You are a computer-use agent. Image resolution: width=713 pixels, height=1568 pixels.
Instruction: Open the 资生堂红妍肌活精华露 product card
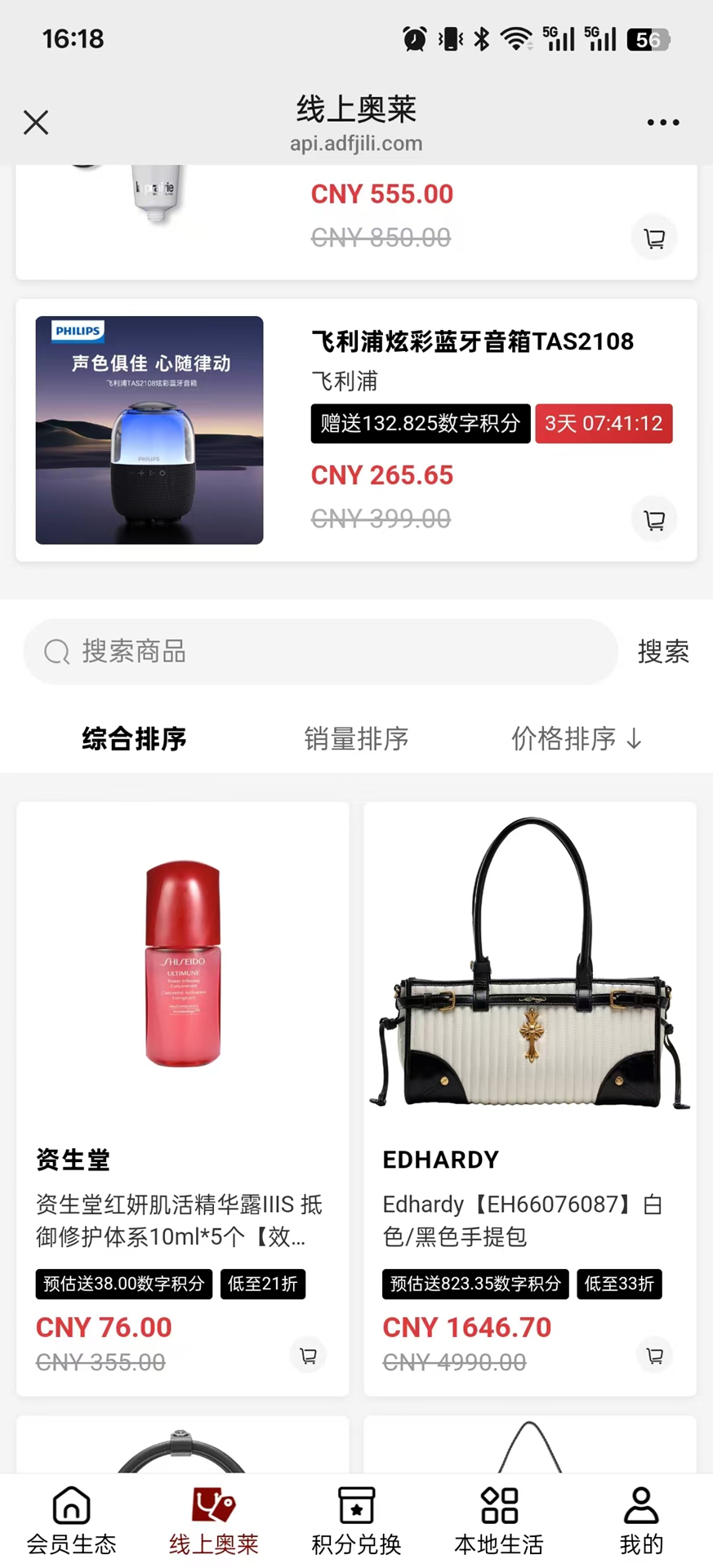click(183, 1098)
